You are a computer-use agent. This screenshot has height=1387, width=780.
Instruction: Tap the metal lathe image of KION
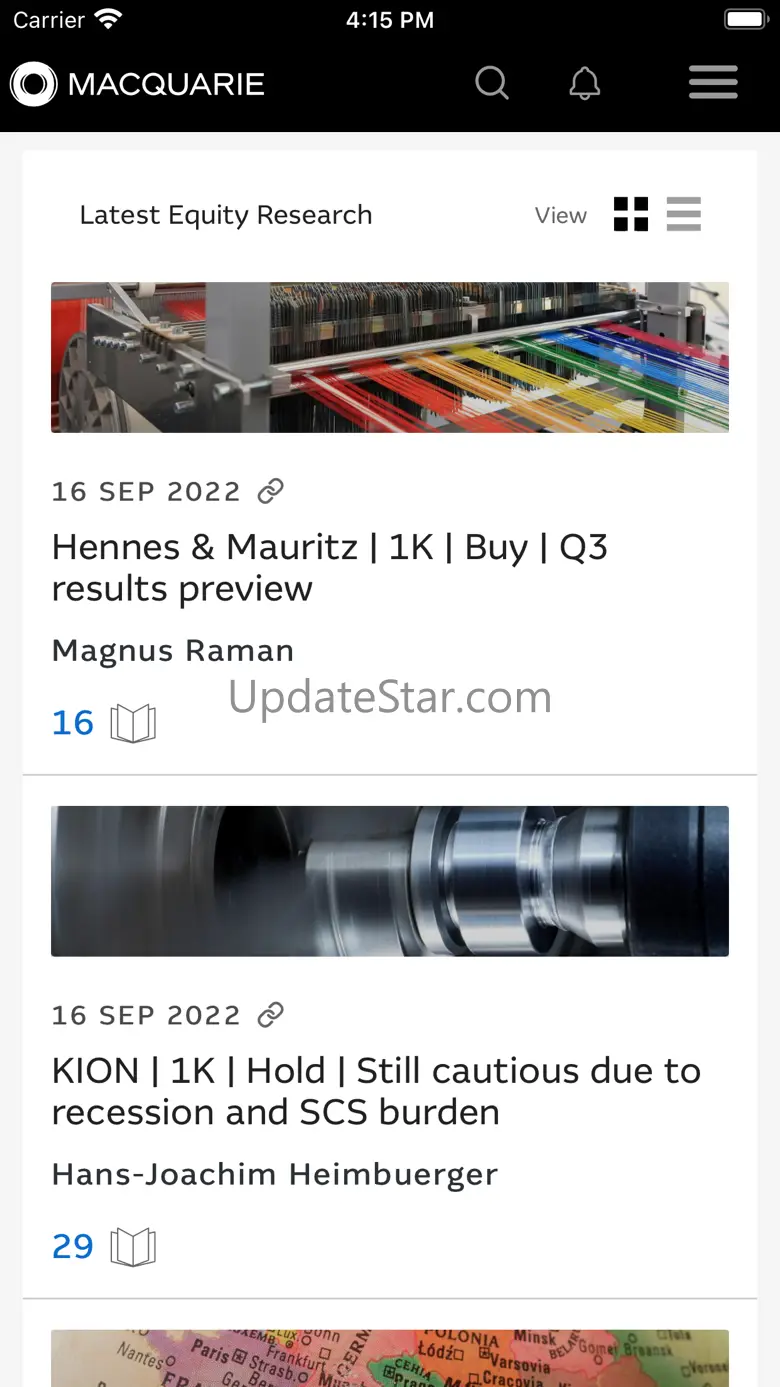390,881
